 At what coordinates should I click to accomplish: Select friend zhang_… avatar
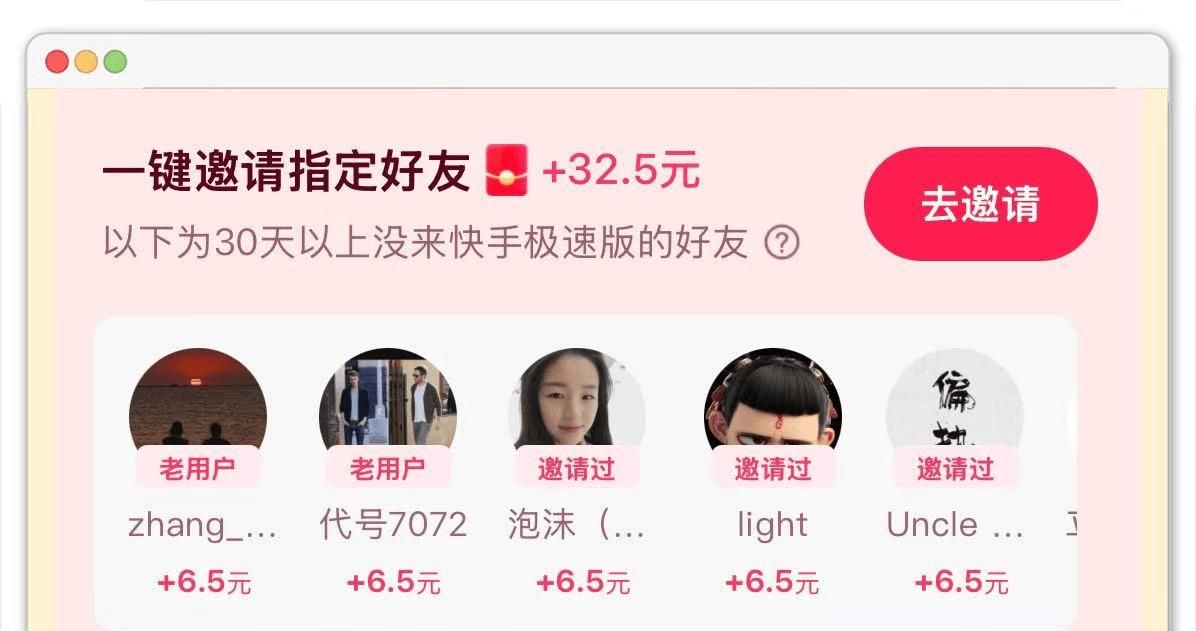tap(197, 405)
